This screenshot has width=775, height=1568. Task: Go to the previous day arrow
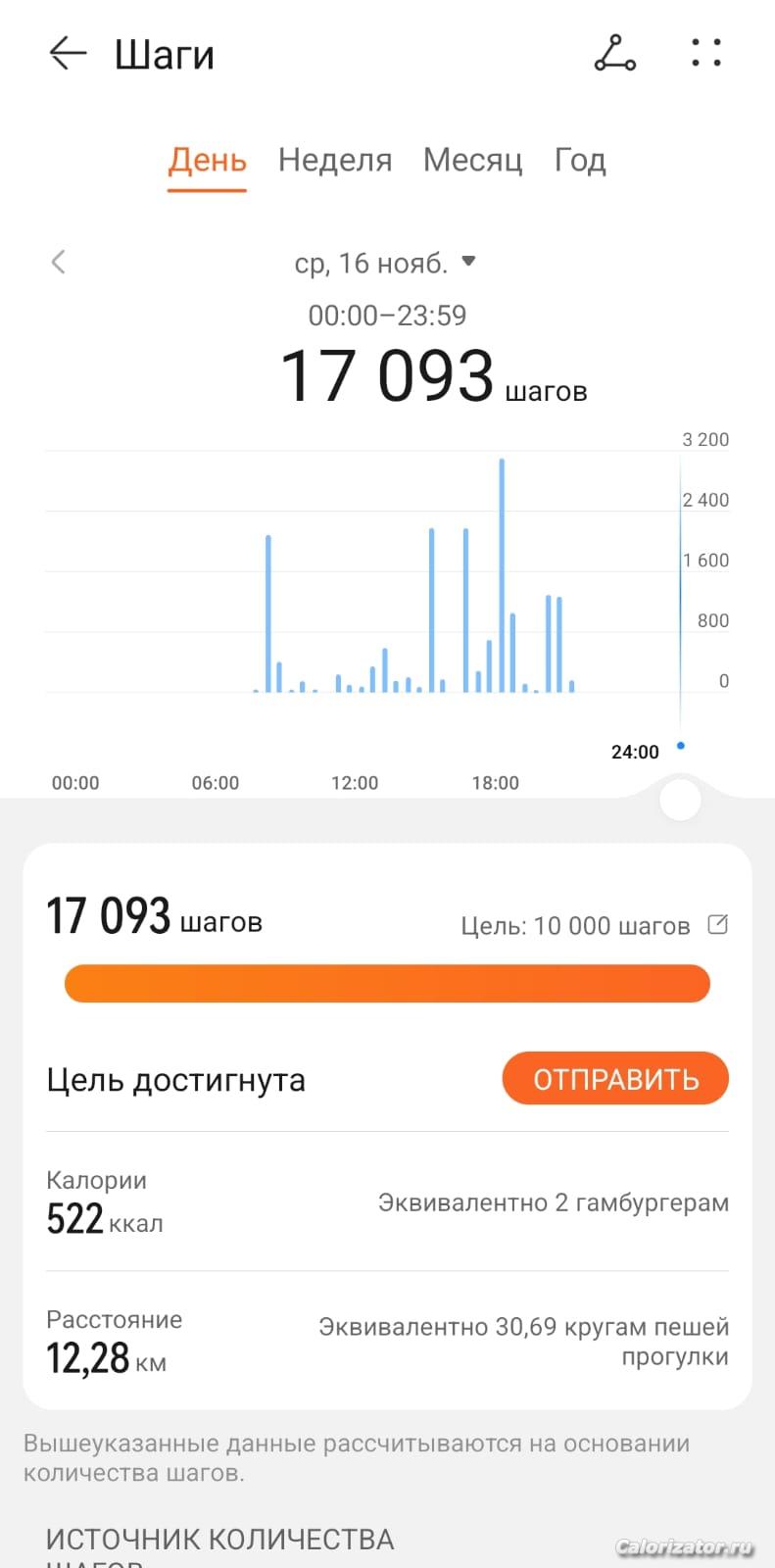tap(58, 262)
